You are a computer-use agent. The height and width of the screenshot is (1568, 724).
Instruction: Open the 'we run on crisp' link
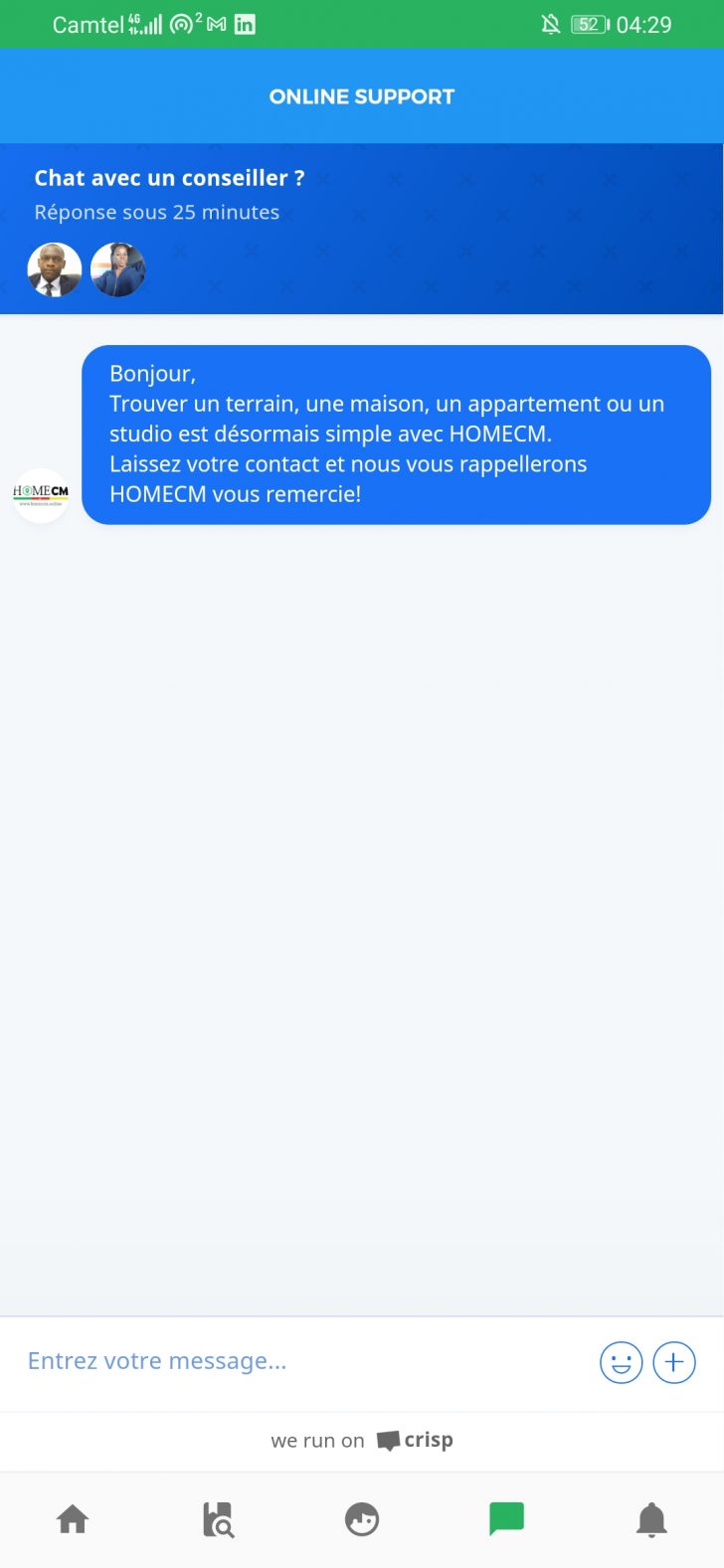click(x=362, y=1441)
